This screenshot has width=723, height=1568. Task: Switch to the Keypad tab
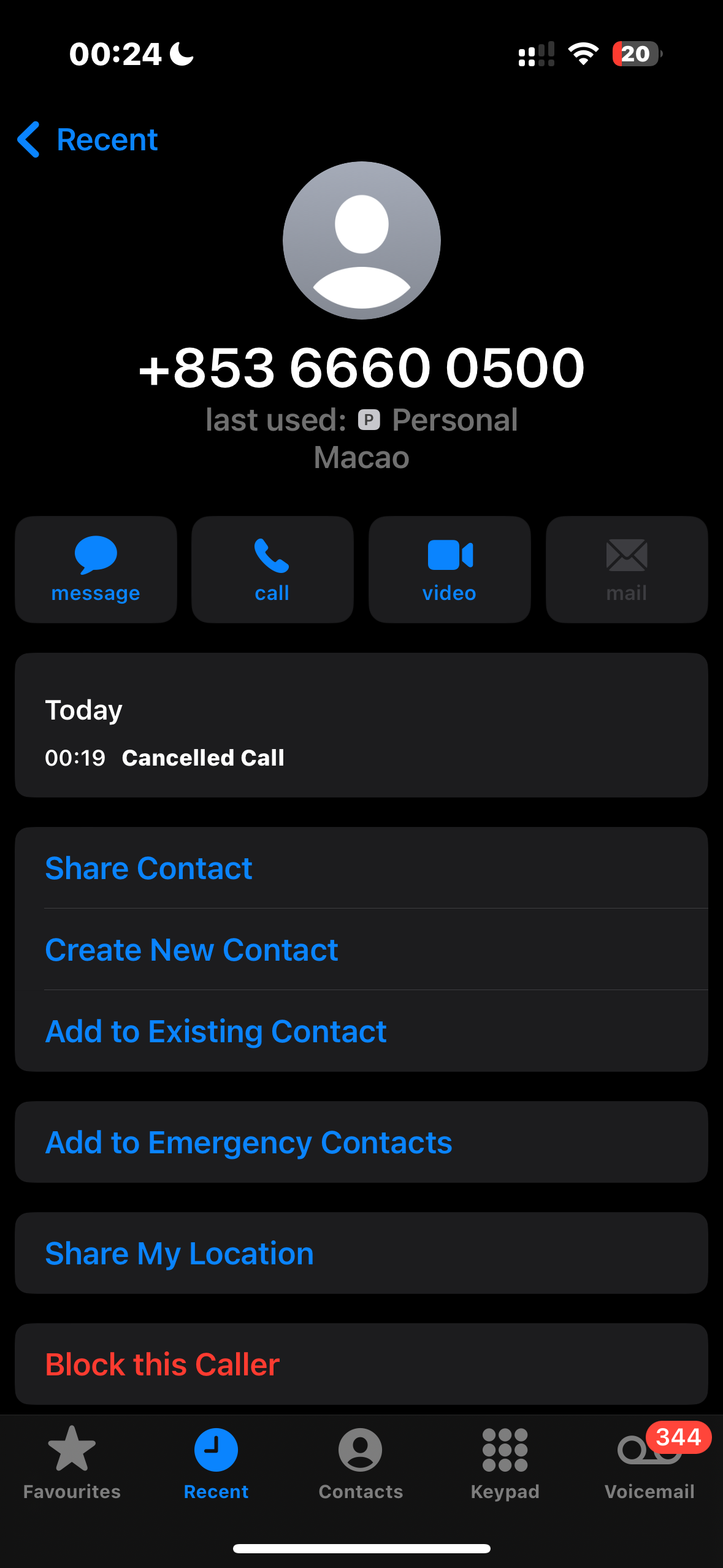click(x=505, y=1462)
